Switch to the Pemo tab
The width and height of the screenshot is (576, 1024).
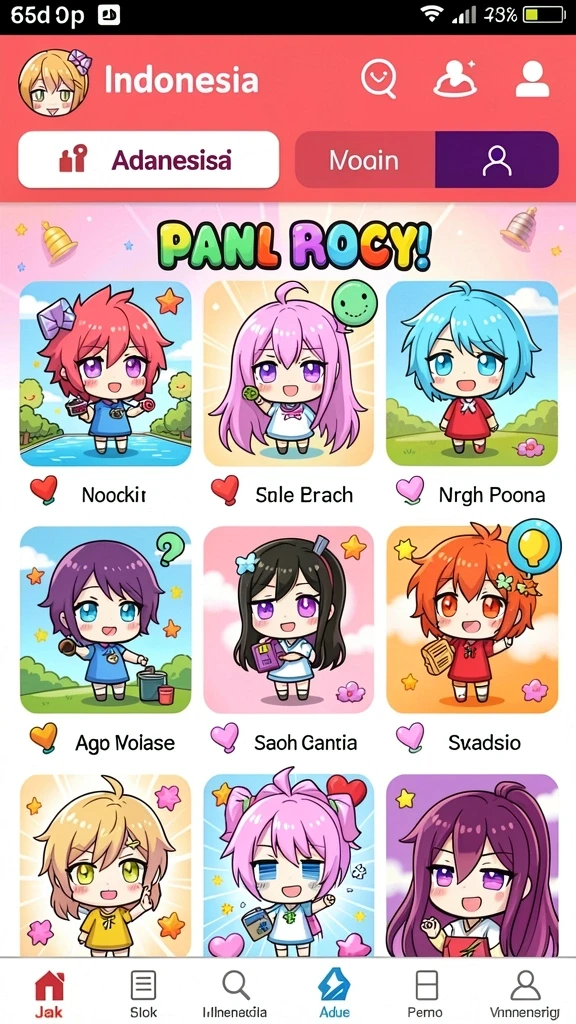[x=425, y=993]
